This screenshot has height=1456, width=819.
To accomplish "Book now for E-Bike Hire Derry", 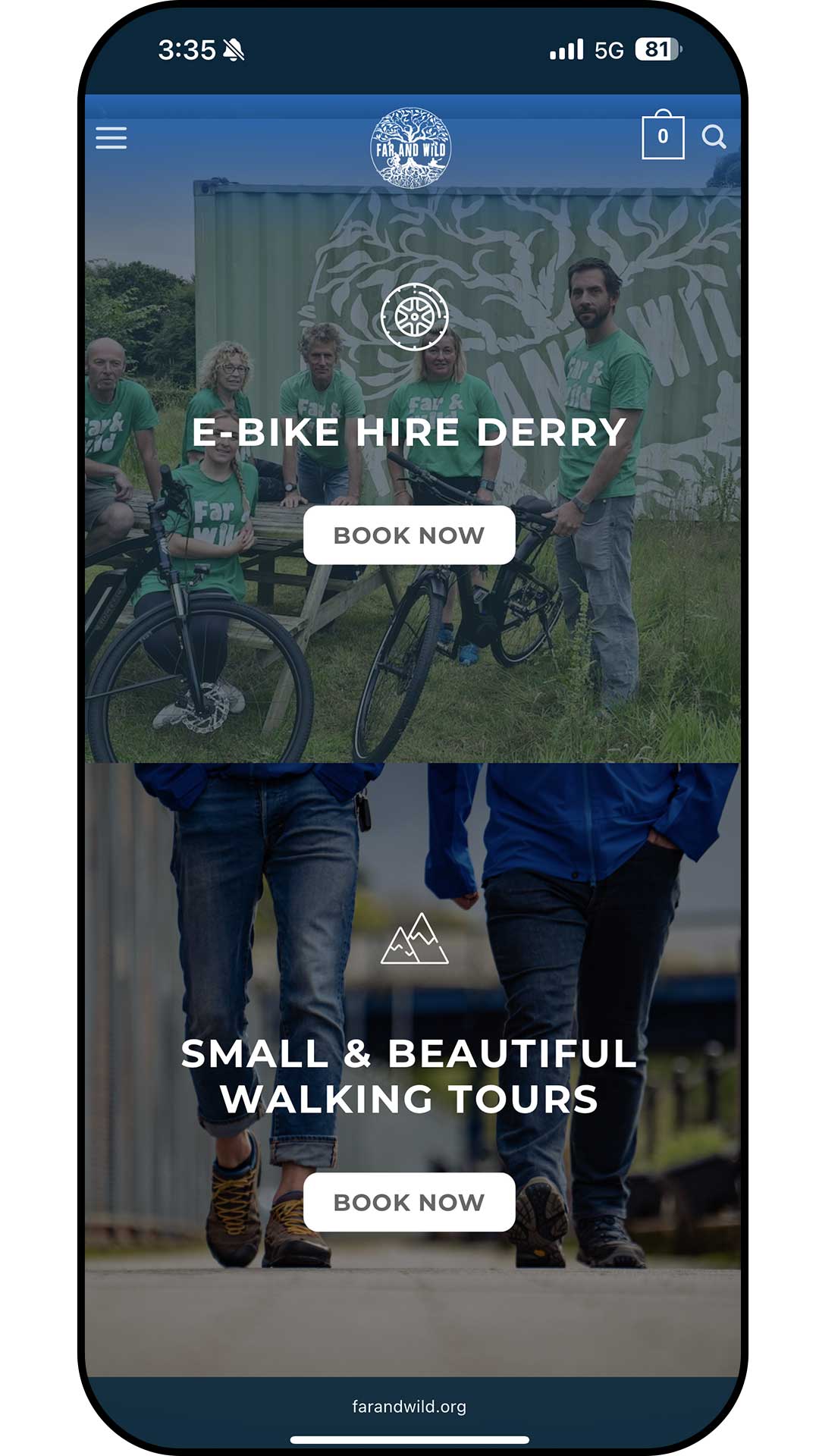I will pyautogui.click(x=409, y=535).
